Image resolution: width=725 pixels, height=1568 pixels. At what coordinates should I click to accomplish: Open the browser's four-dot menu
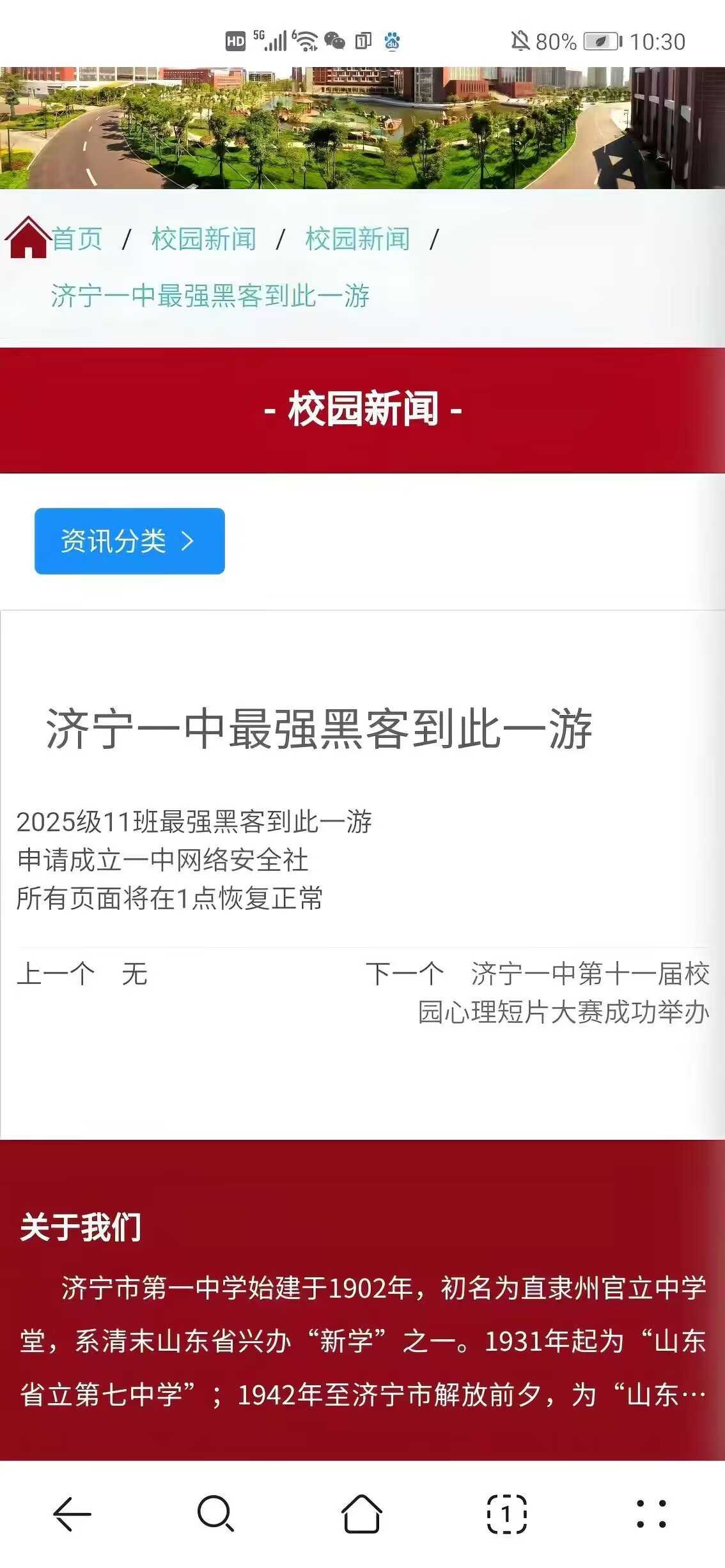pos(651,1514)
